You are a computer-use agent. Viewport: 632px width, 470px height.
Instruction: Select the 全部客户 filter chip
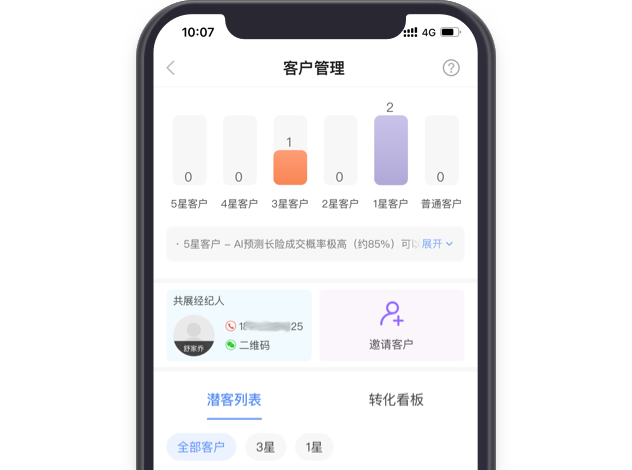[201, 447]
